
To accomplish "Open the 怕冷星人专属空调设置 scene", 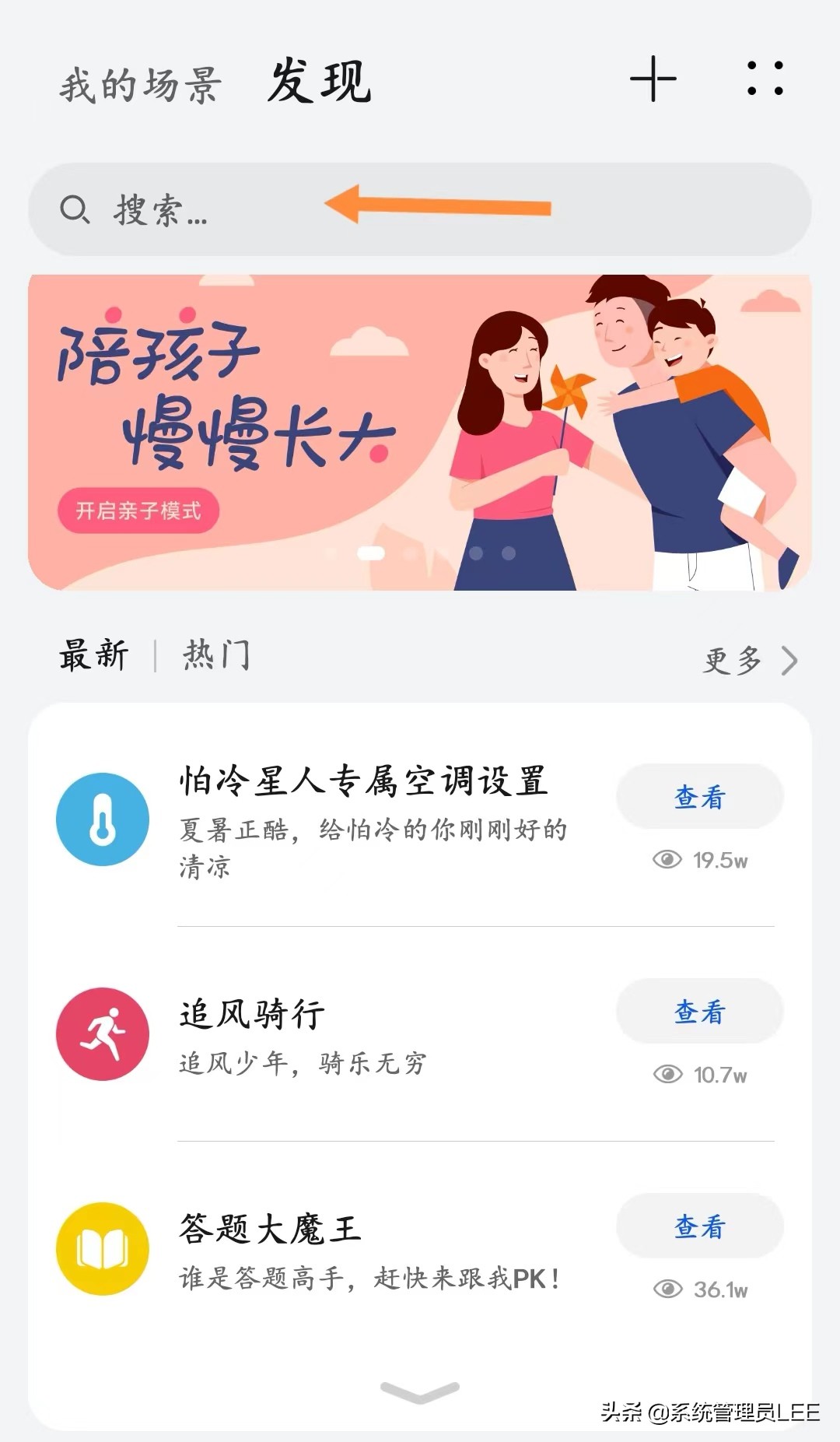I will (x=363, y=781).
